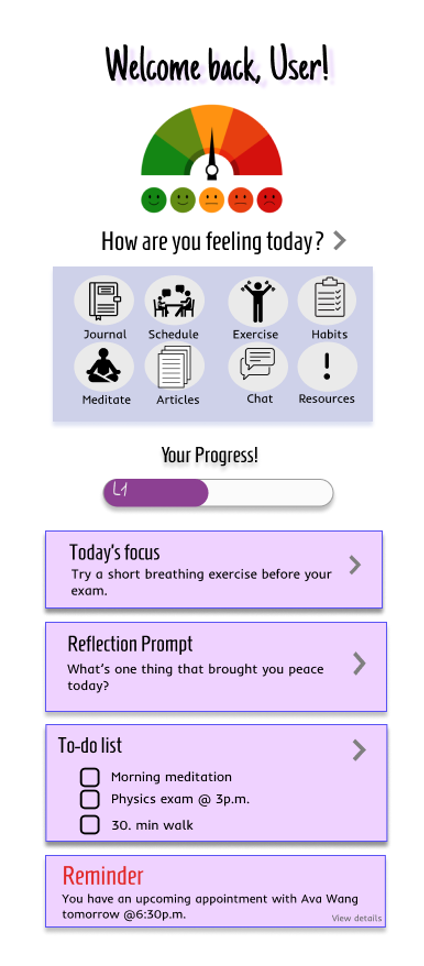View details of the appointment reminder
The width and height of the screenshot is (424, 966).
(357, 918)
